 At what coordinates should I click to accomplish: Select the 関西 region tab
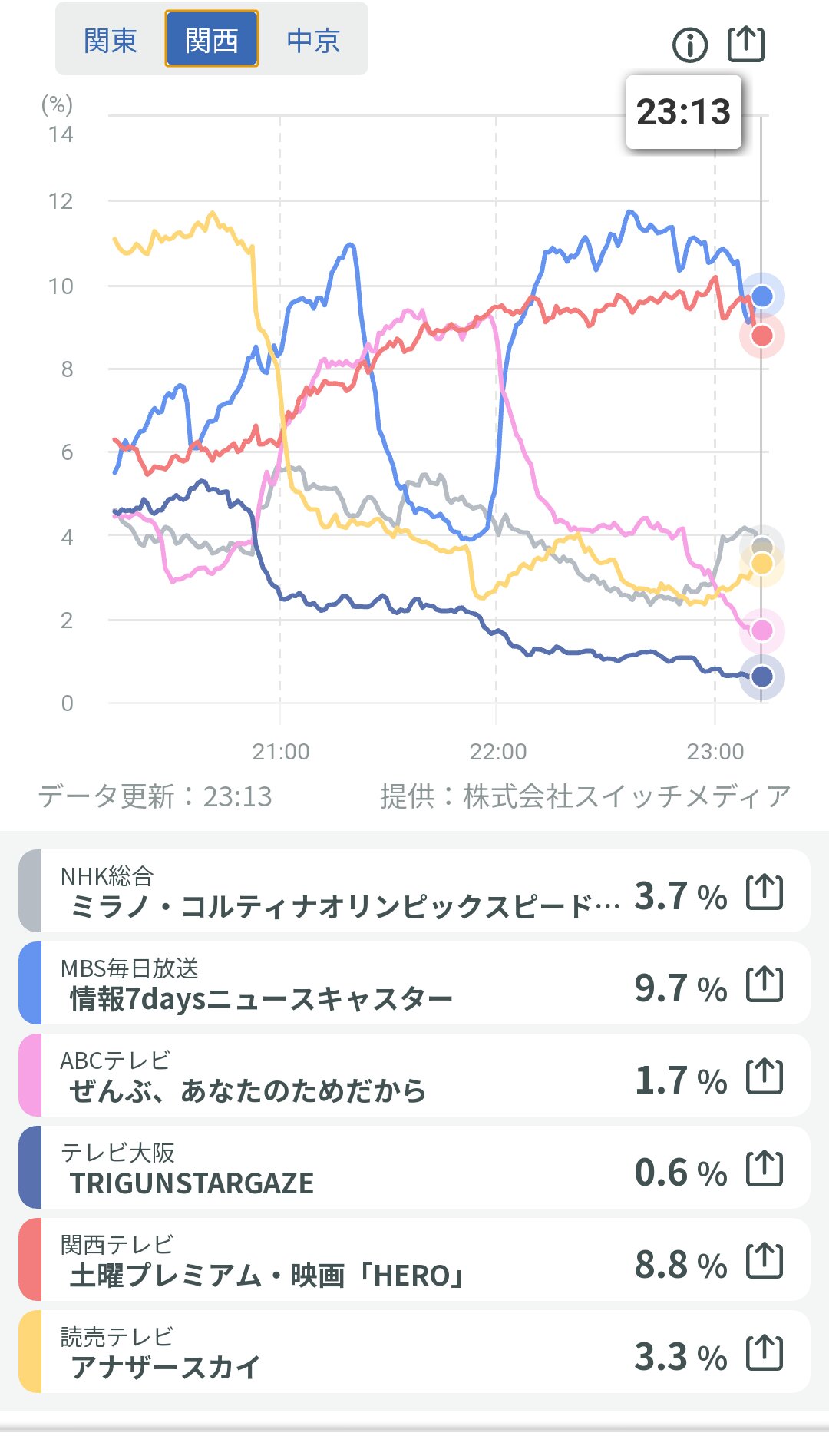tap(211, 40)
